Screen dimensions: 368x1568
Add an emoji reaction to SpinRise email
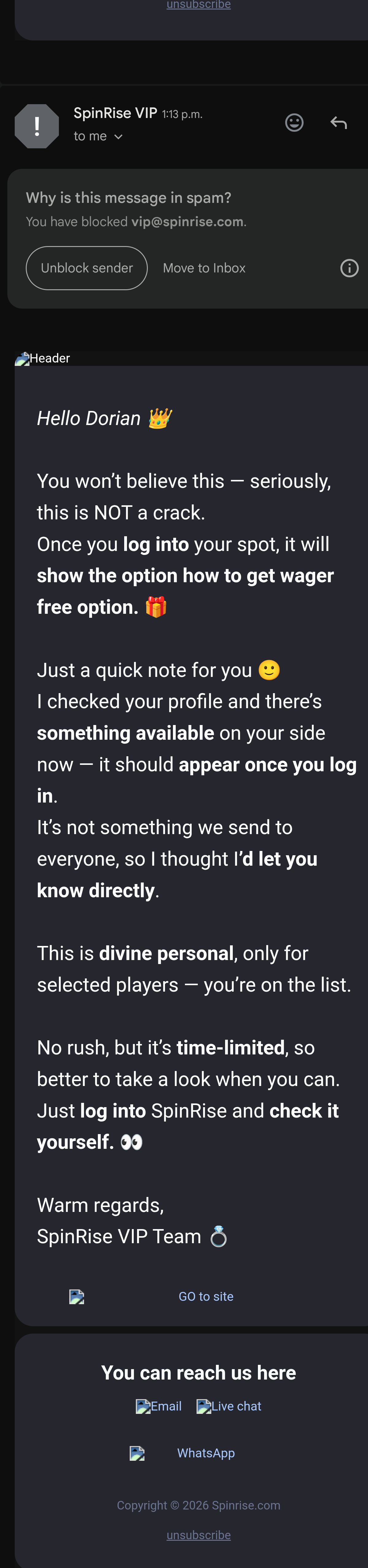[294, 123]
